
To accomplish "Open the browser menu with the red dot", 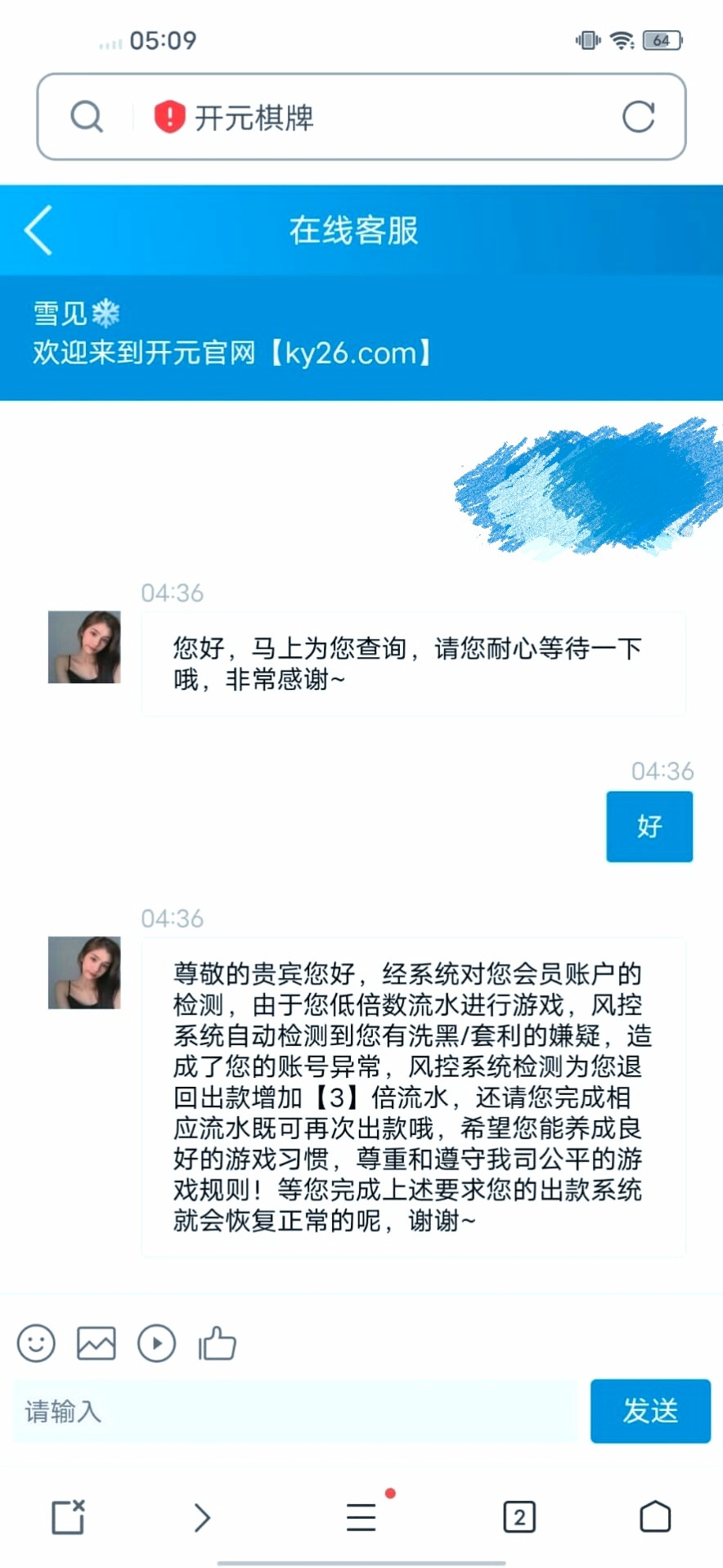I will coord(361,1516).
